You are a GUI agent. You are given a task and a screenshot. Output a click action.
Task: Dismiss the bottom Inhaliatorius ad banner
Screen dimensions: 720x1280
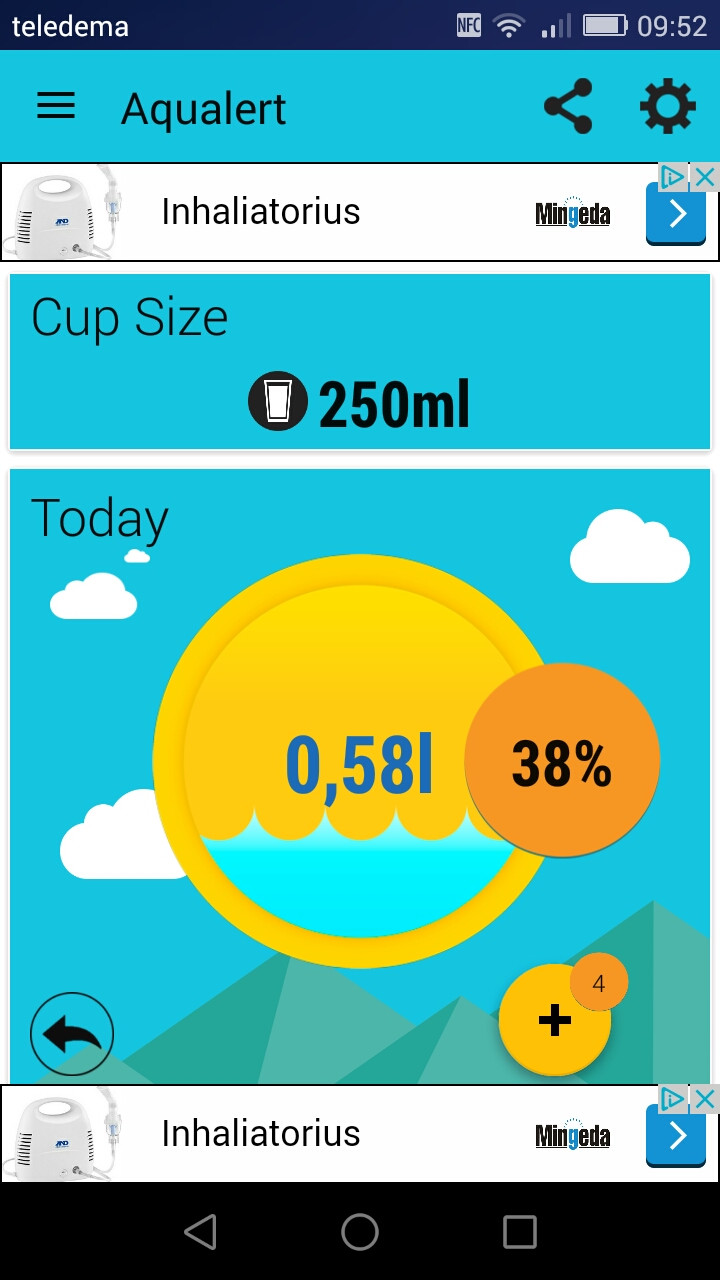(705, 1099)
